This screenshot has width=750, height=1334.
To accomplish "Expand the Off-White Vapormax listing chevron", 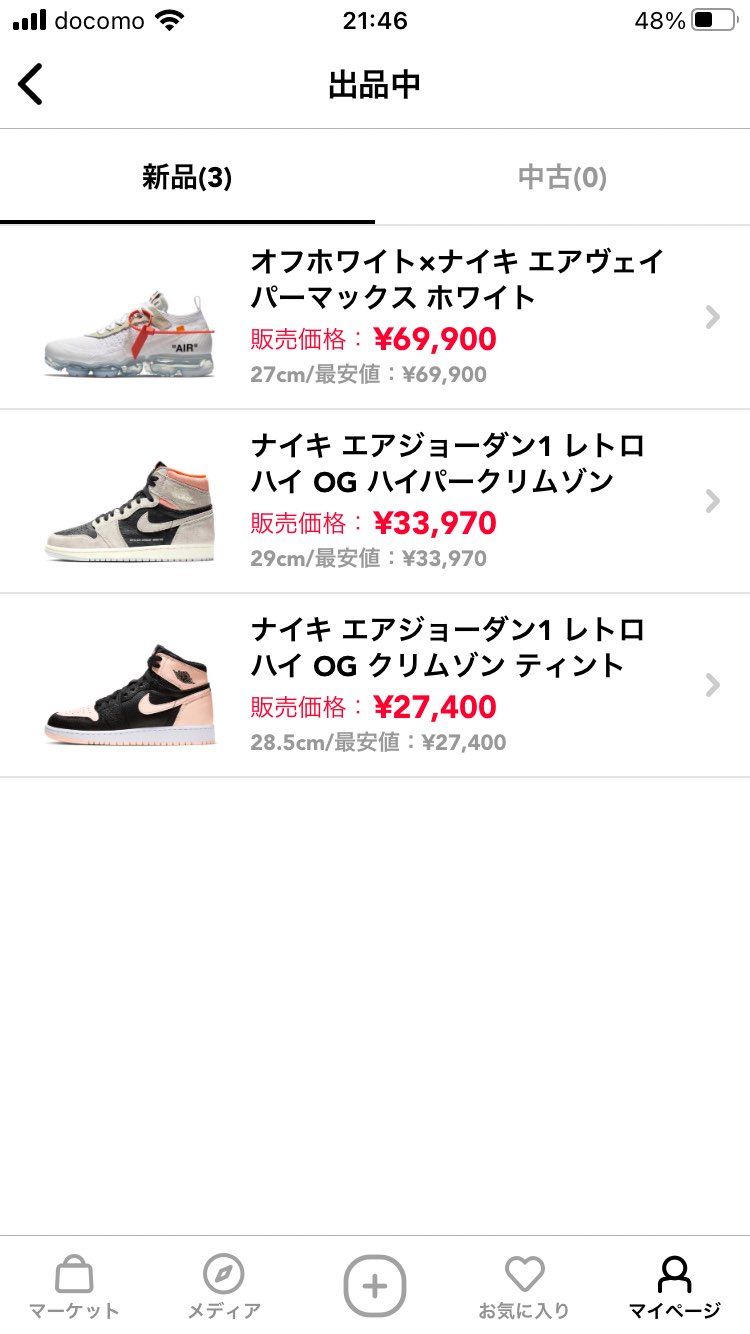I will coord(712,317).
